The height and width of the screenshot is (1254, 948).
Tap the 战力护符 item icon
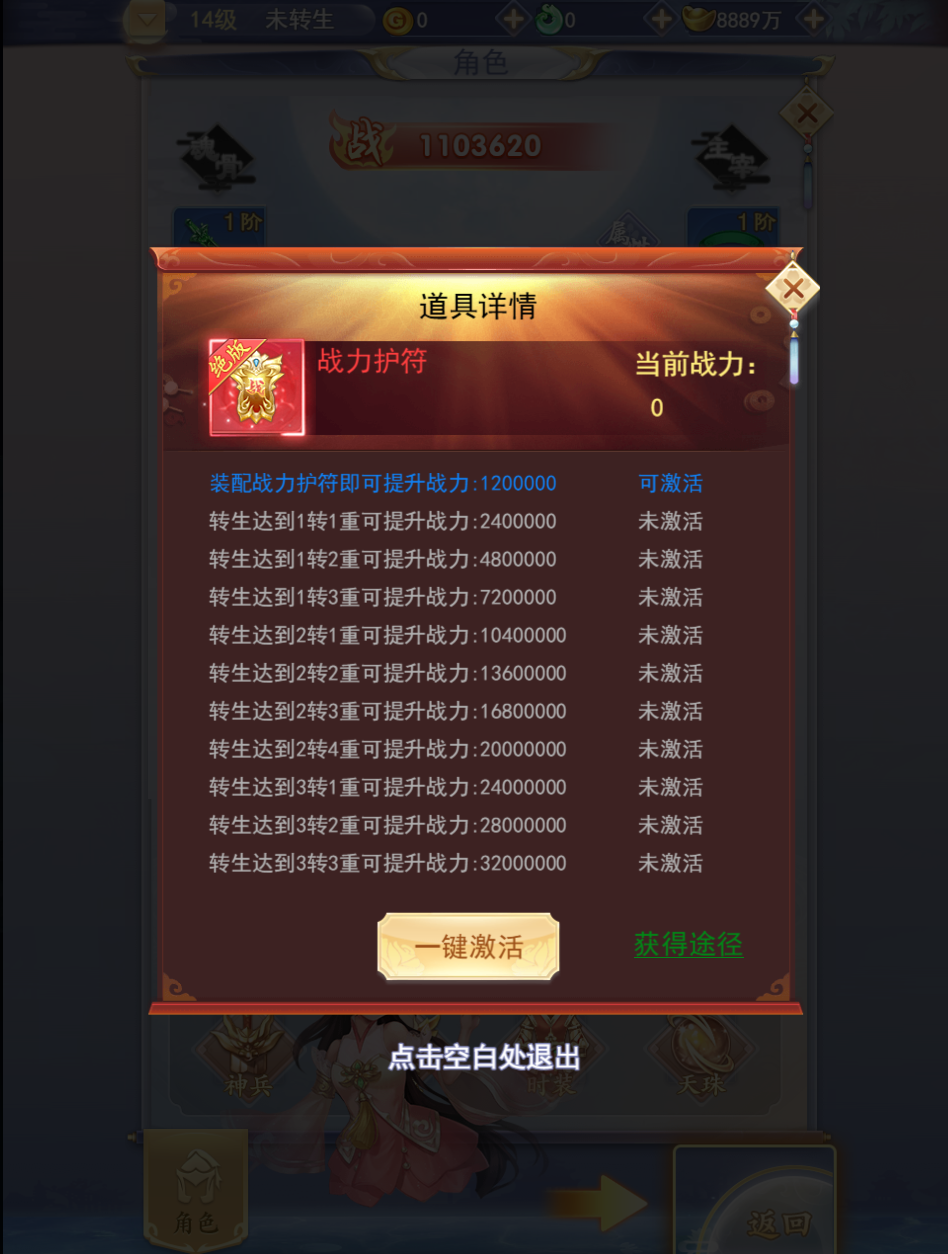coord(257,388)
